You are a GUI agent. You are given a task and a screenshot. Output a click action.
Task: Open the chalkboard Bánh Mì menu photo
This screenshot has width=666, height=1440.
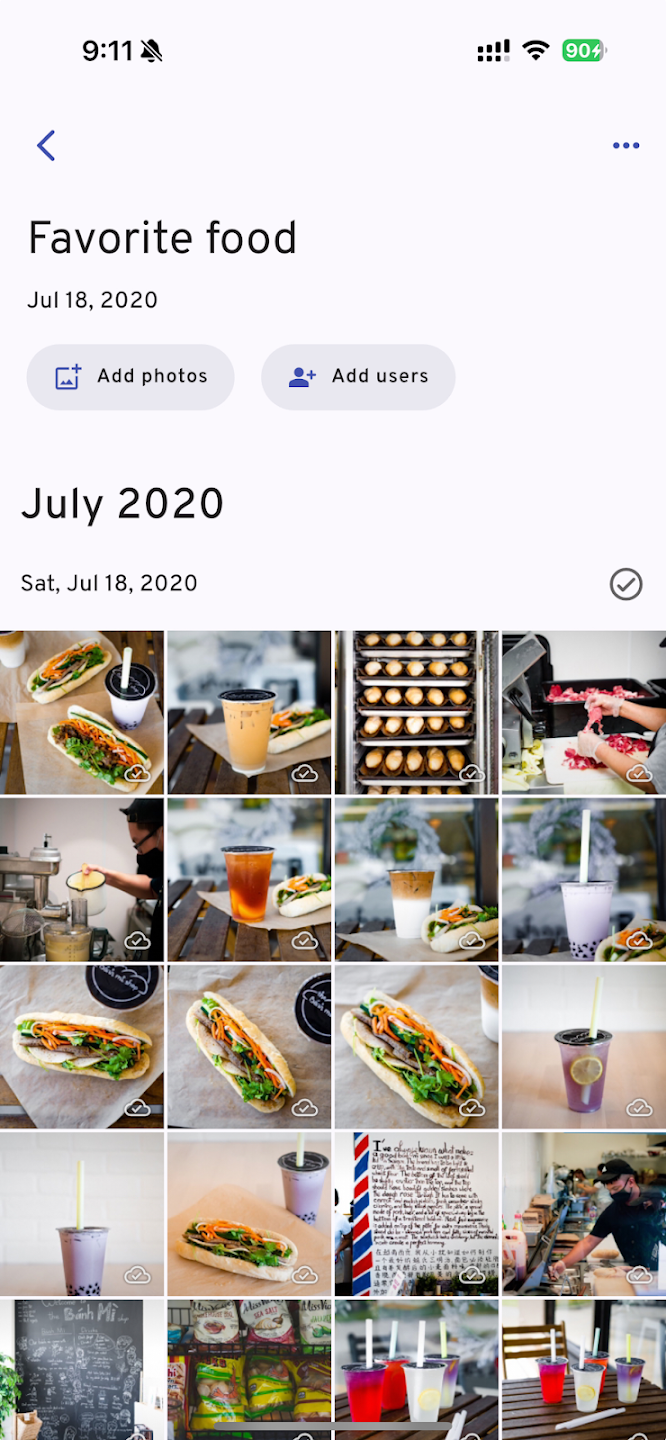coord(82,1368)
